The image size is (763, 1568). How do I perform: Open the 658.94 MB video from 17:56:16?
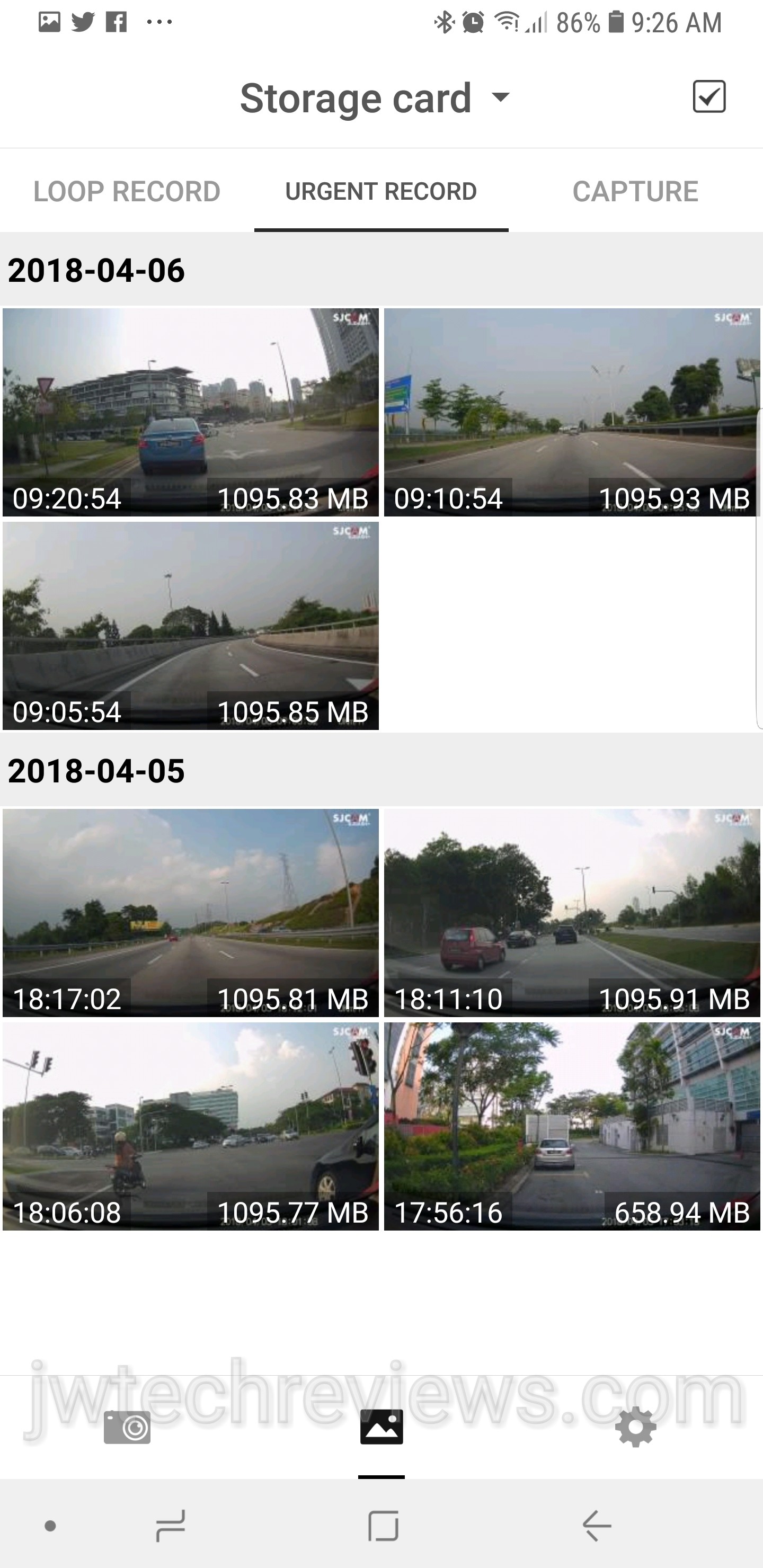(571, 1126)
